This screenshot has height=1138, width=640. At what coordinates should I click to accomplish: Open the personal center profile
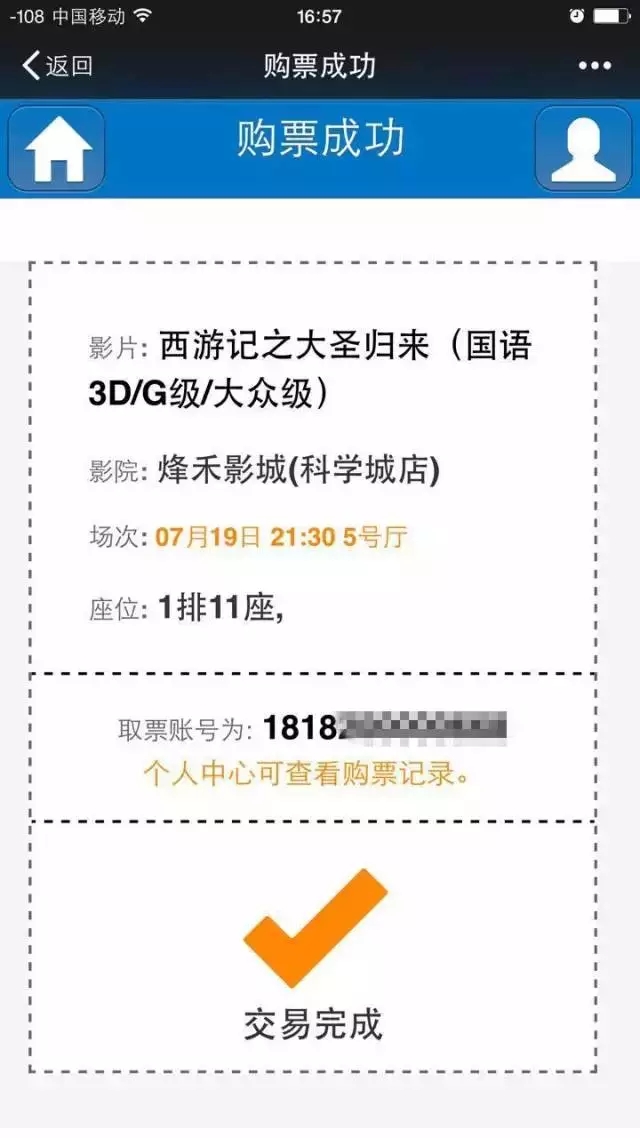(583, 148)
